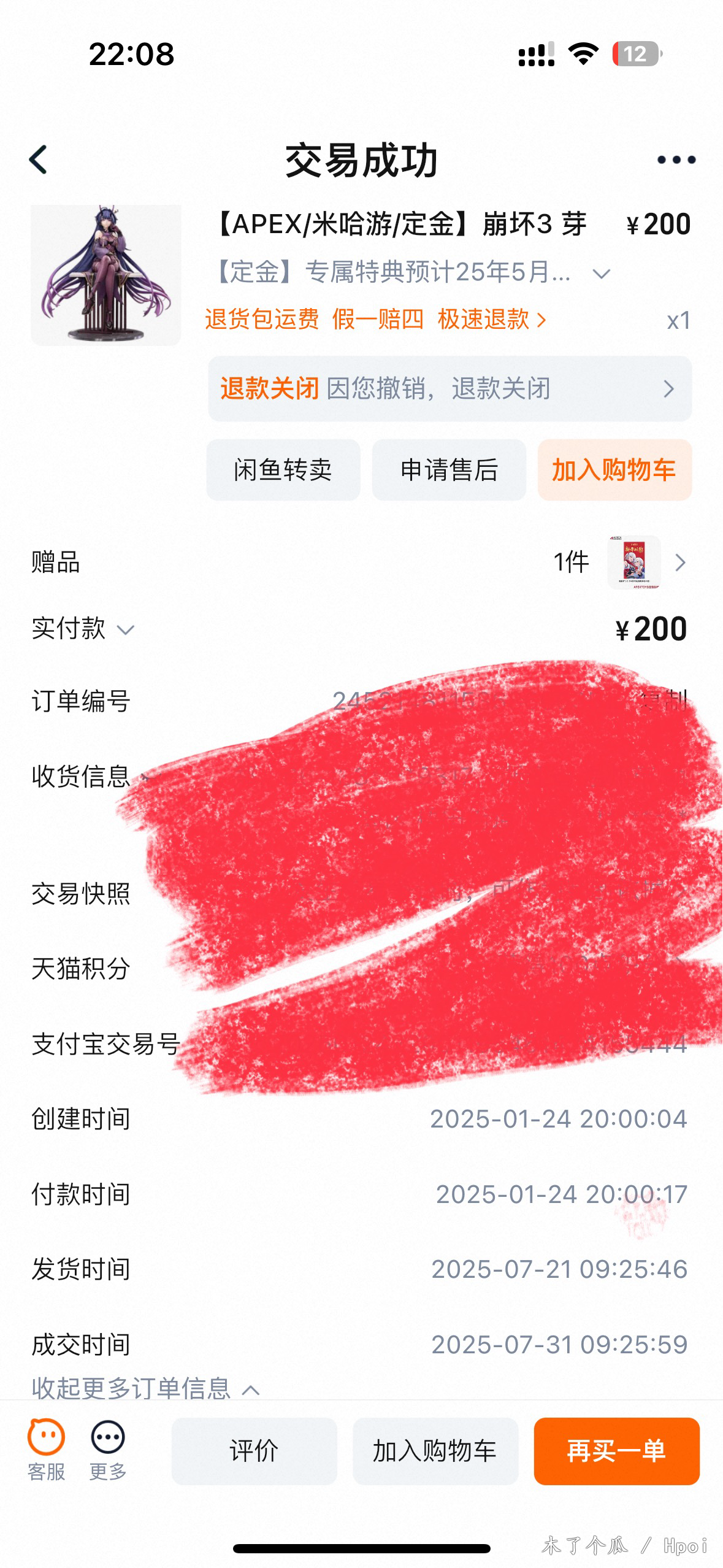The height and width of the screenshot is (1568, 723).
Task: Tap 申请售后 for after-sales service
Action: click(449, 470)
